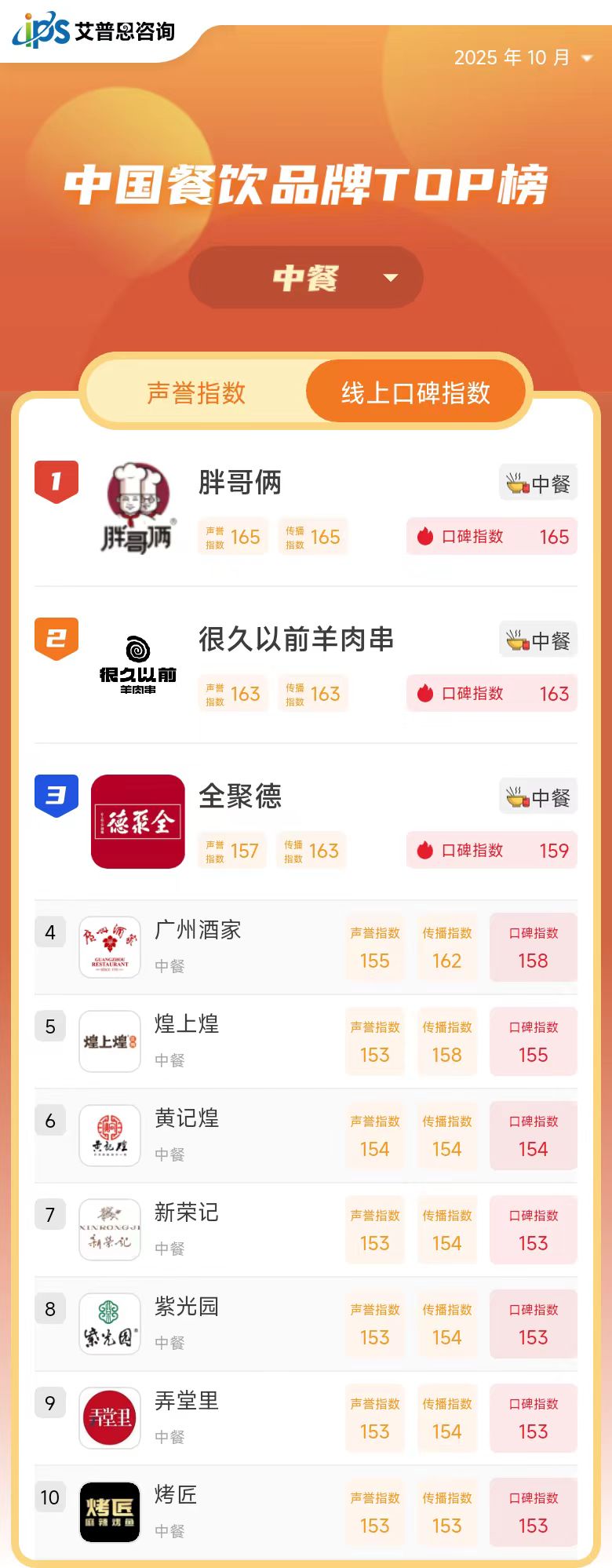Switch to the 声誉指数 tab
This screenshot has height=1568, width=612.
coord(196,392)
